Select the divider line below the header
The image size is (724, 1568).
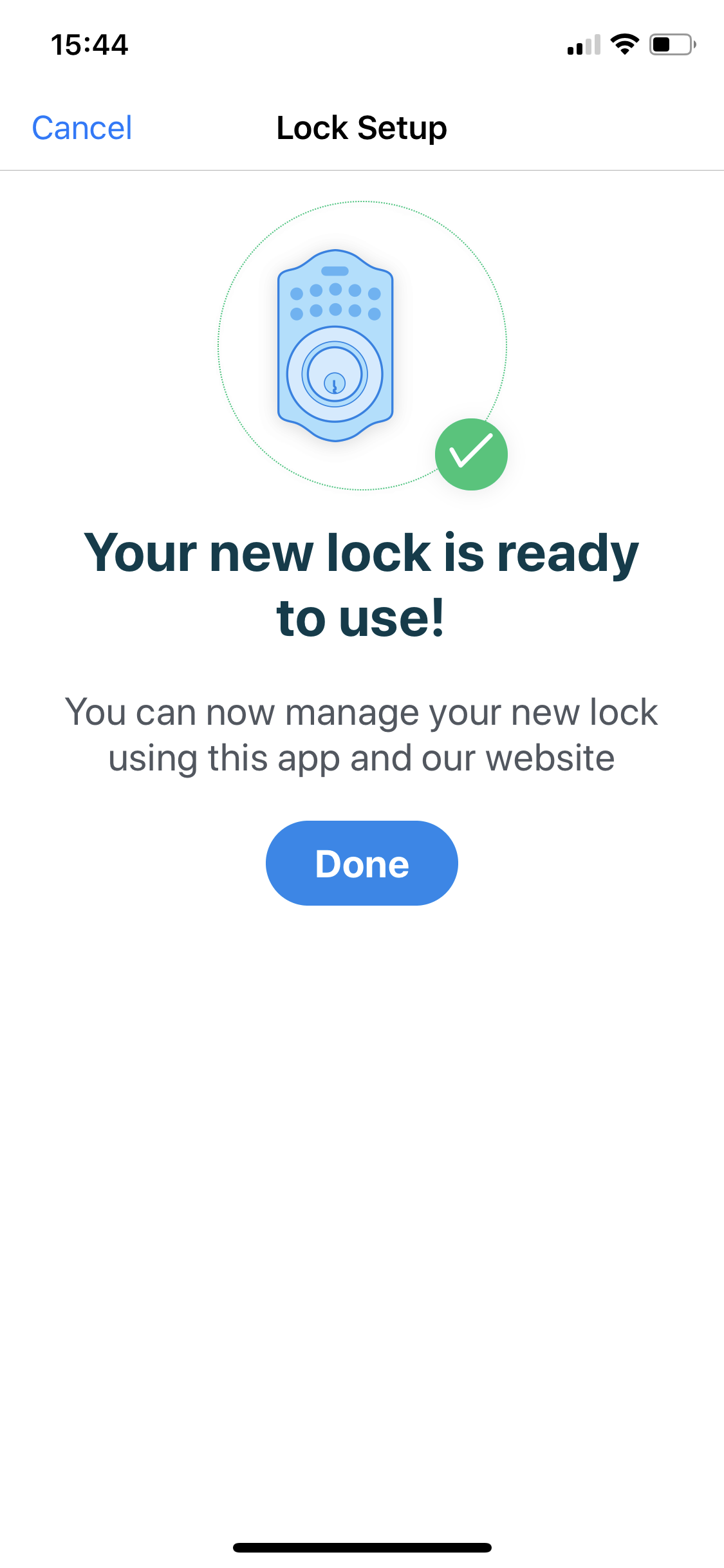(x=362, y=171)
